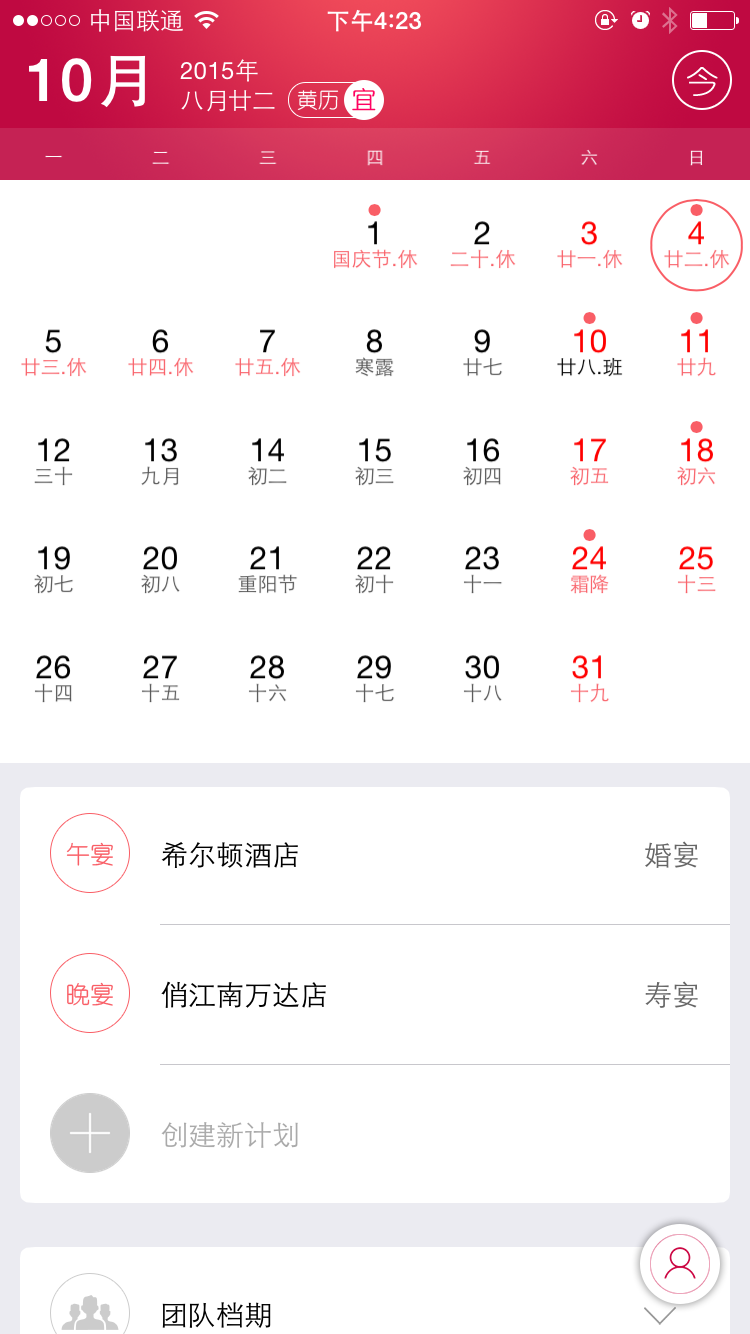Pick October 26 on the calendar

pyautogui.click(x=53, y=677)
